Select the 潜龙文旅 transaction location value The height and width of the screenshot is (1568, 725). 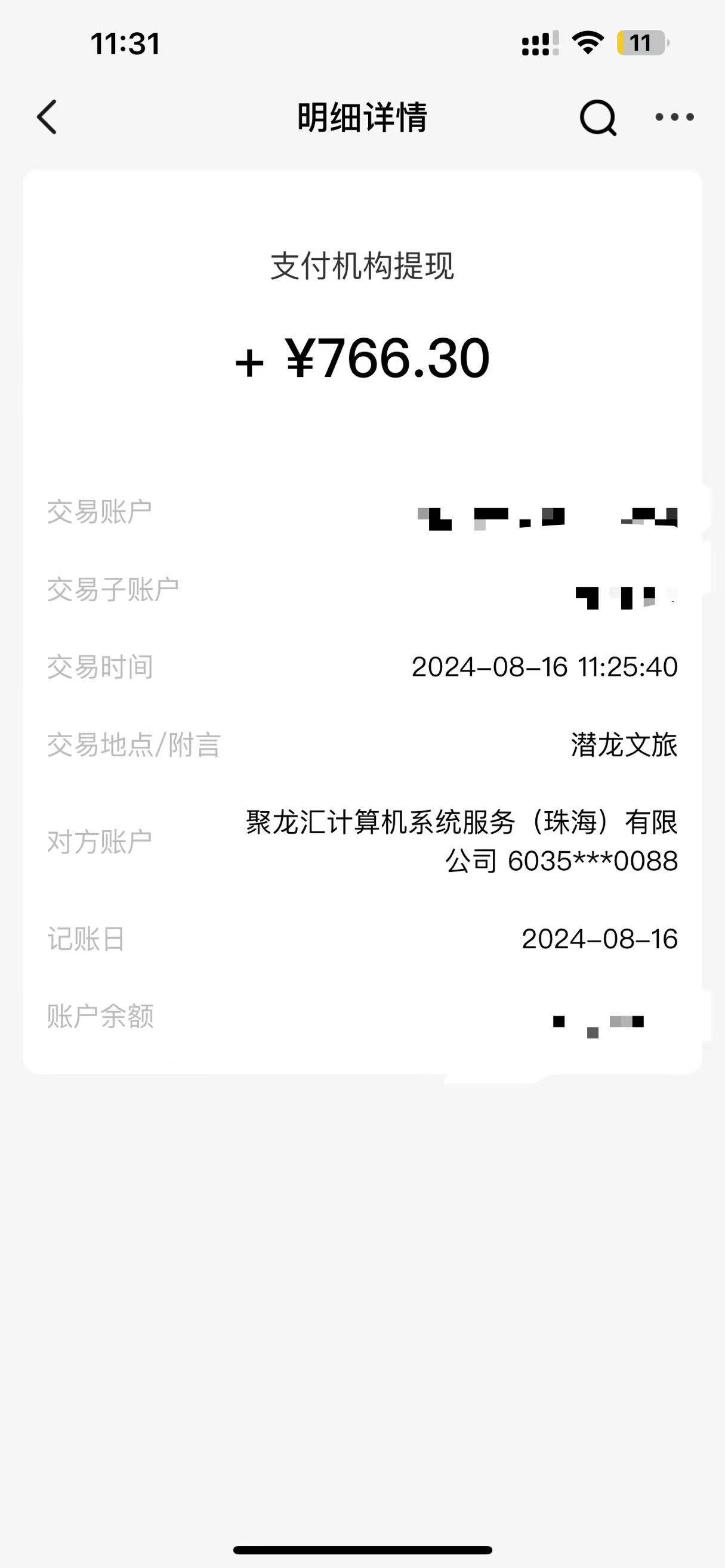(x=624, y=746)
